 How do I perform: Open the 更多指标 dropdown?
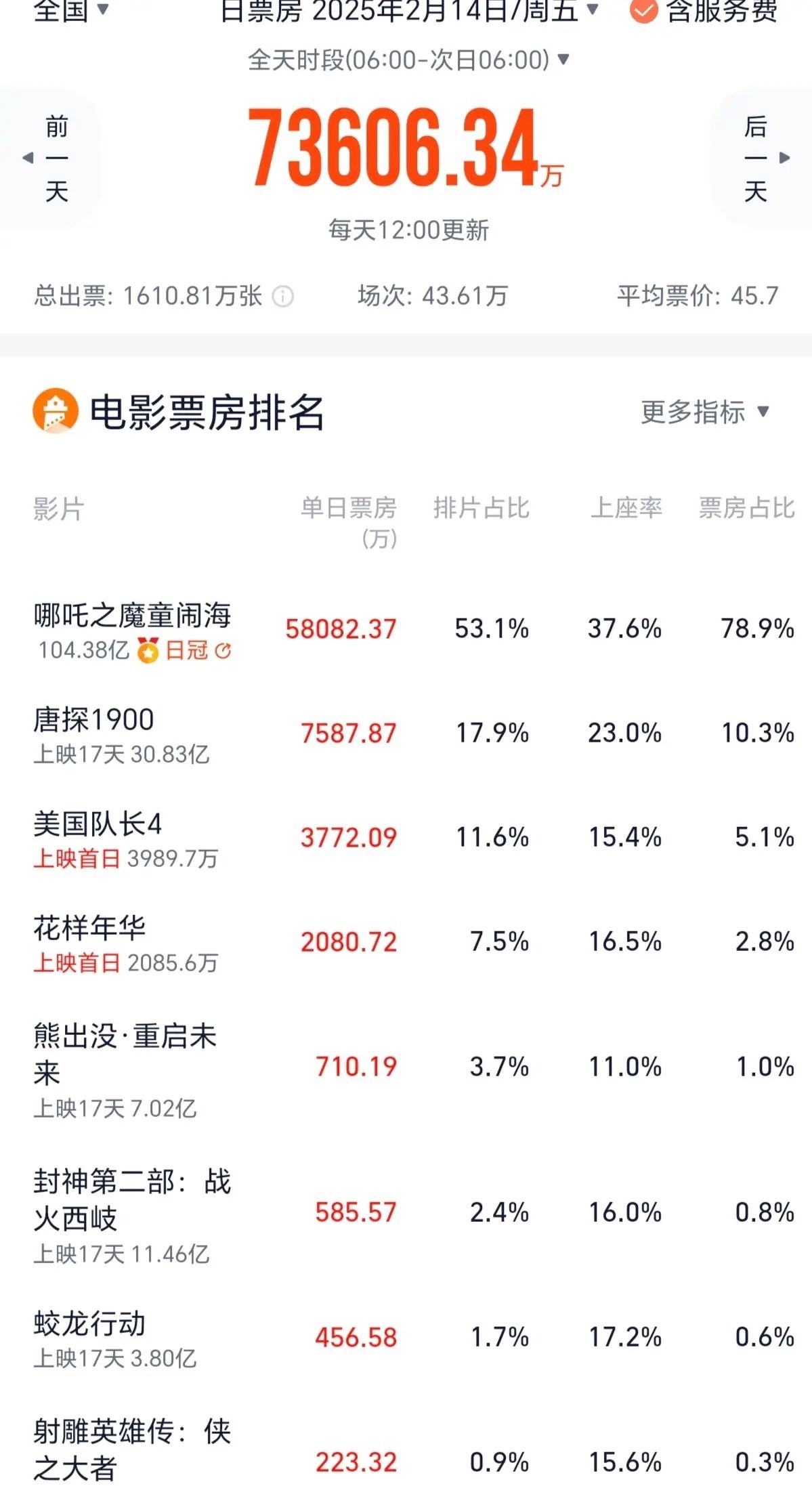point(704,412)
